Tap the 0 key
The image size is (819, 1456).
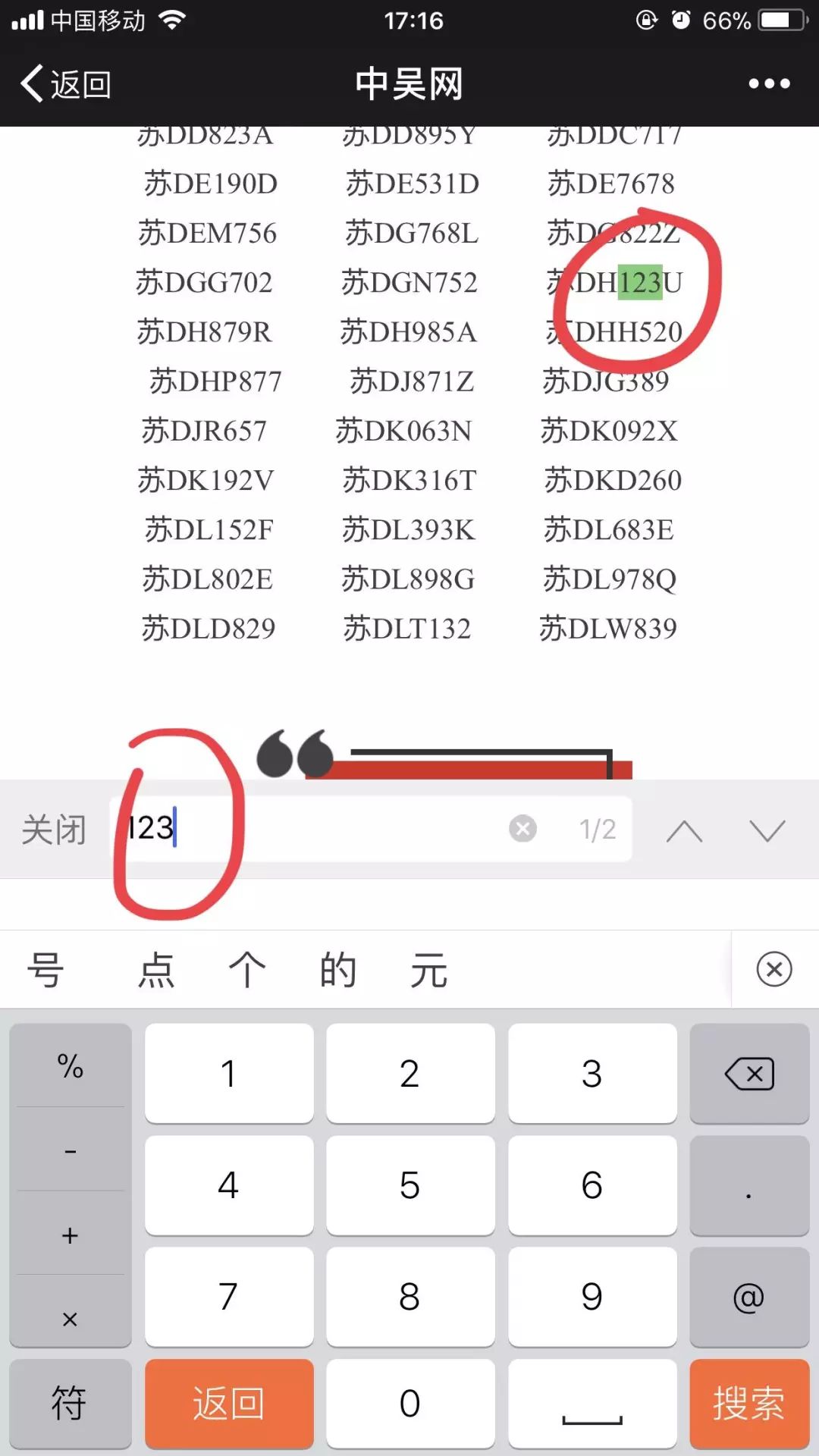click(409, 1403)
